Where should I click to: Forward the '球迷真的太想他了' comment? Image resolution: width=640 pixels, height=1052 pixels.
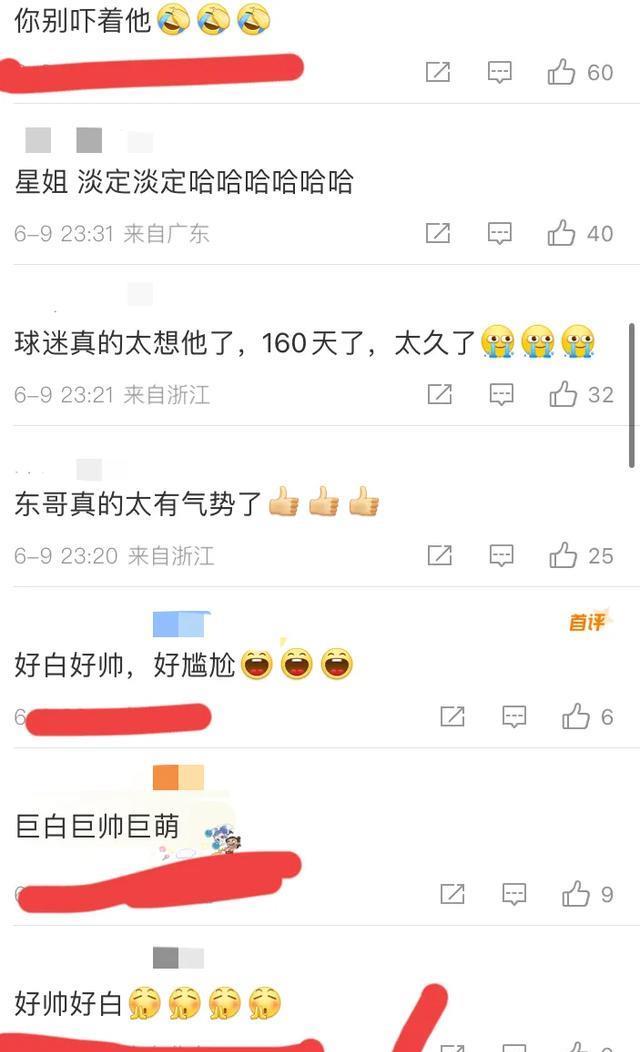click(x=439, y=394)
